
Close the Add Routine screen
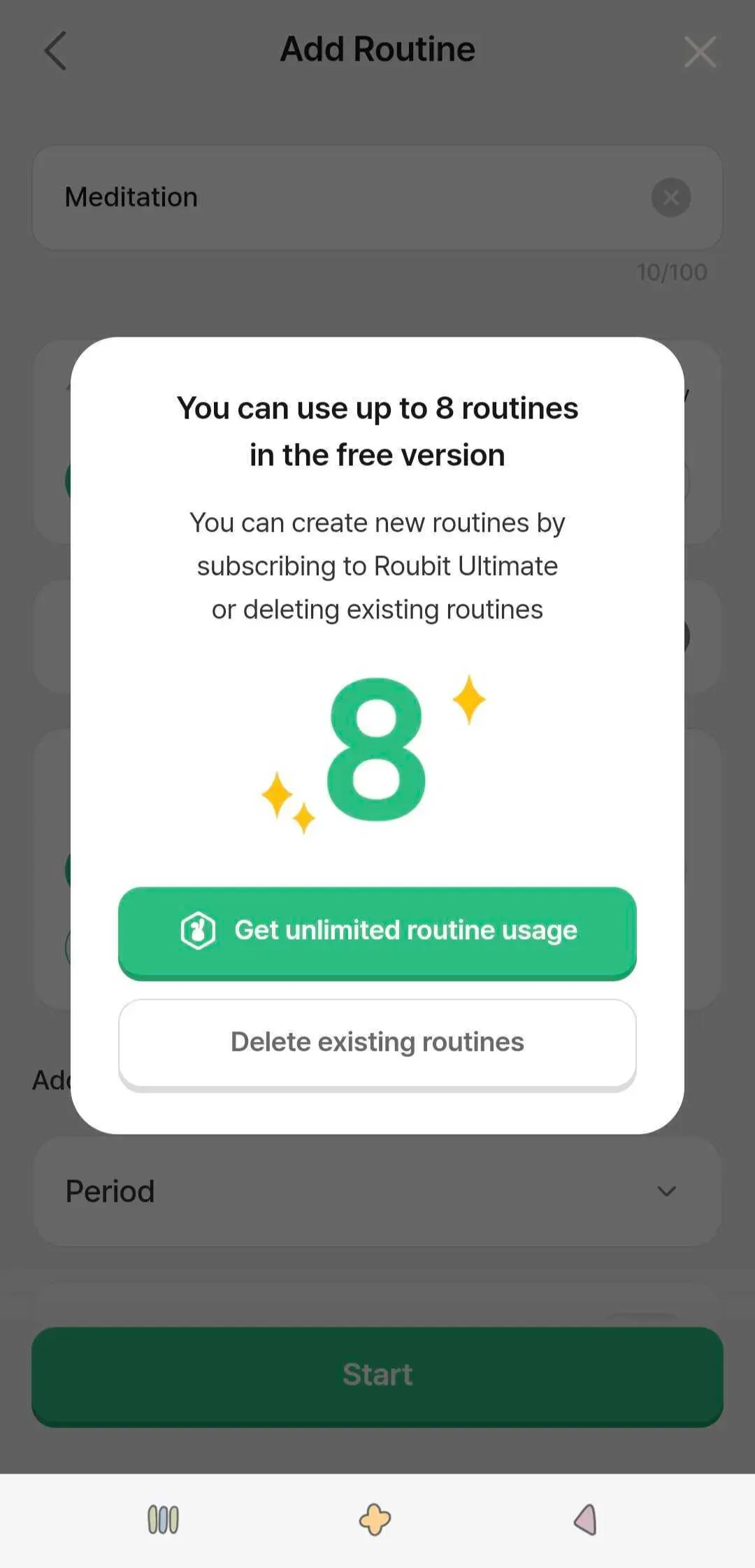700,52
